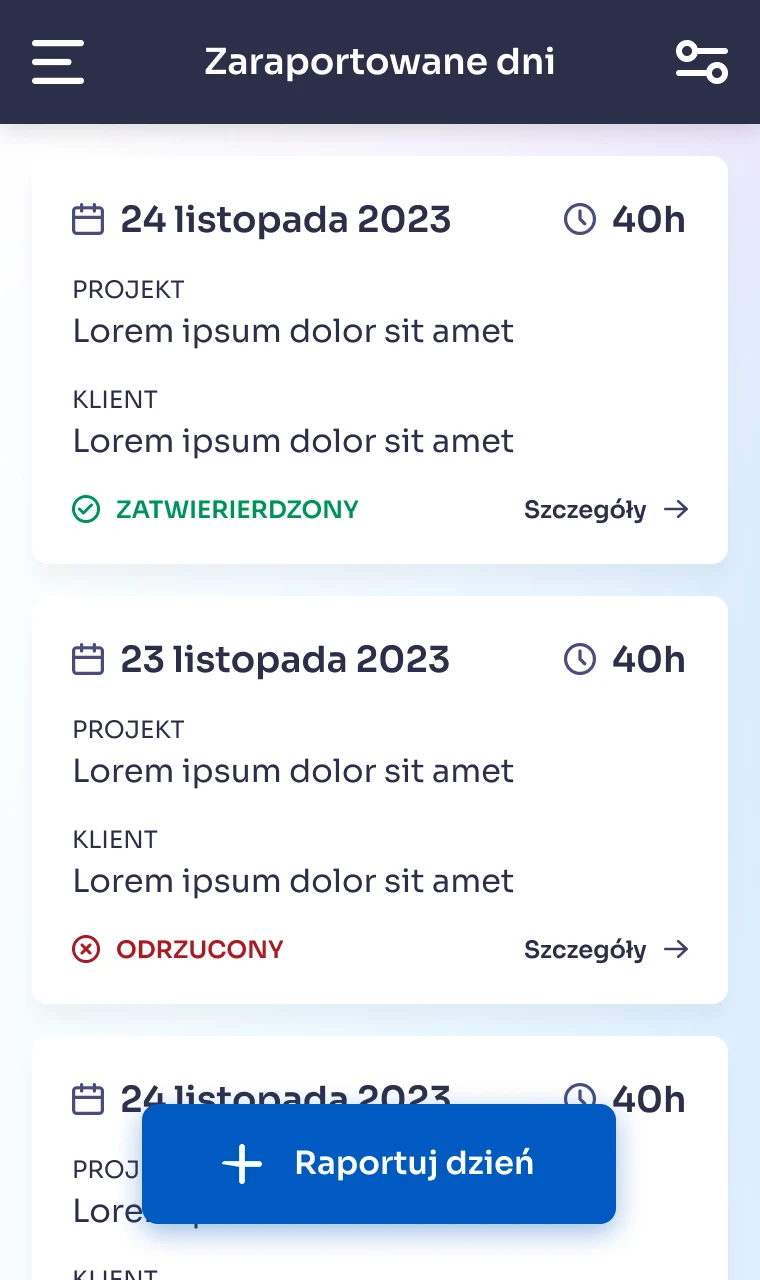The height and width of the screenshot is (1280, 760).
Task: Click the calendar icon next to 23 listopada 2023
Action: (x=88, y=659)
